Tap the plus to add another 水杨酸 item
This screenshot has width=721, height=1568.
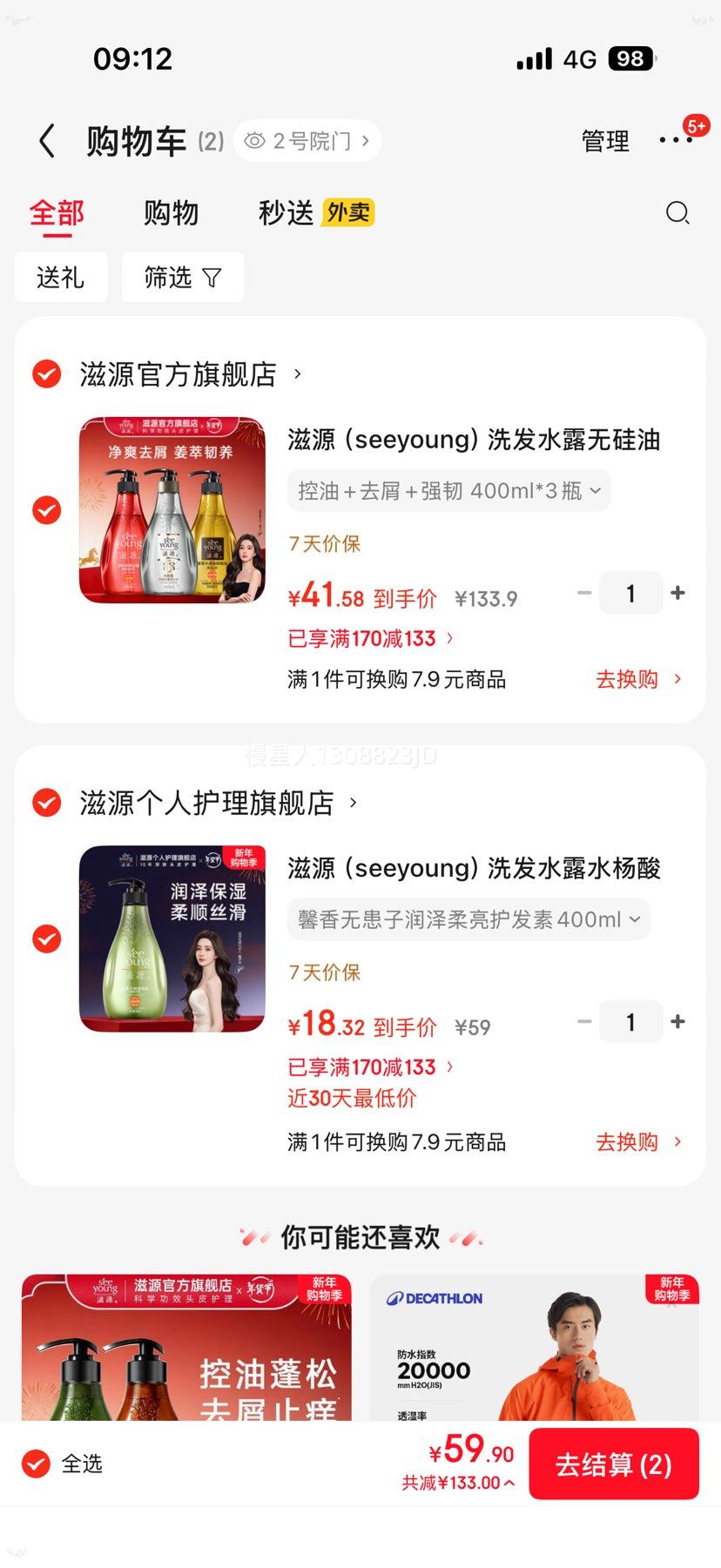pos(677,1021)
